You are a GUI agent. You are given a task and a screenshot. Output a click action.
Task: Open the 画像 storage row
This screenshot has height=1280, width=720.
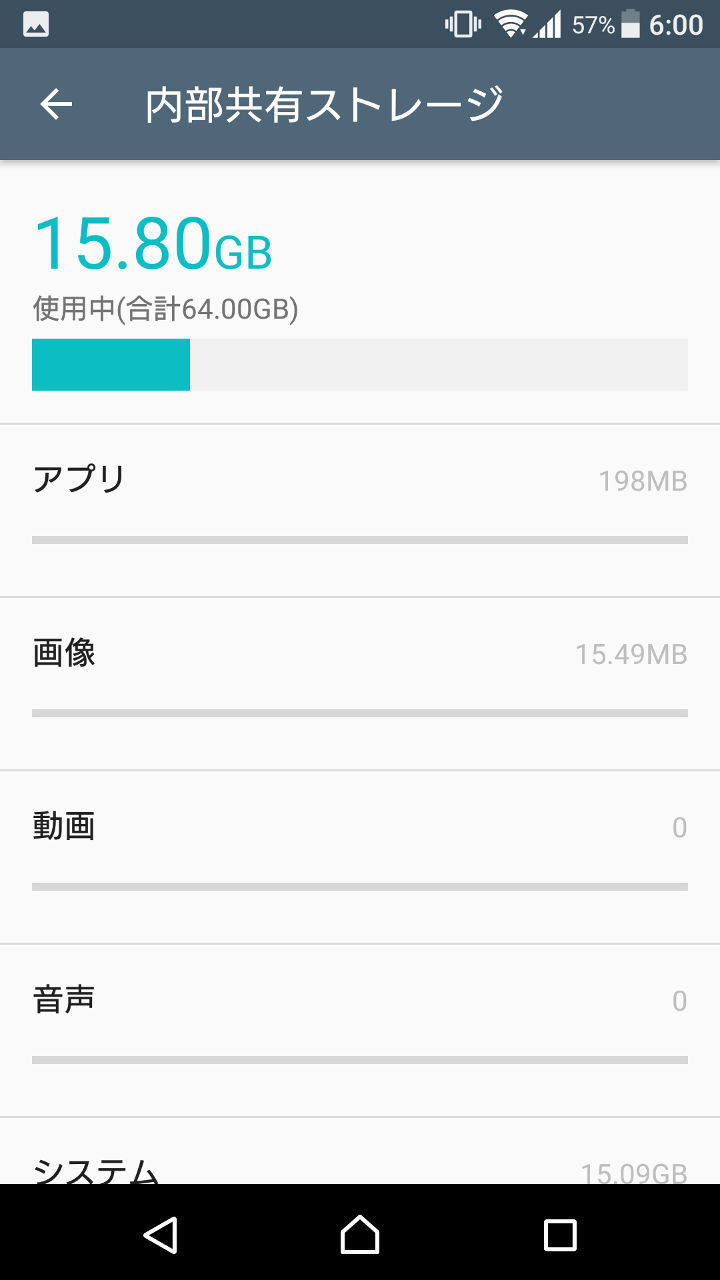360,684
